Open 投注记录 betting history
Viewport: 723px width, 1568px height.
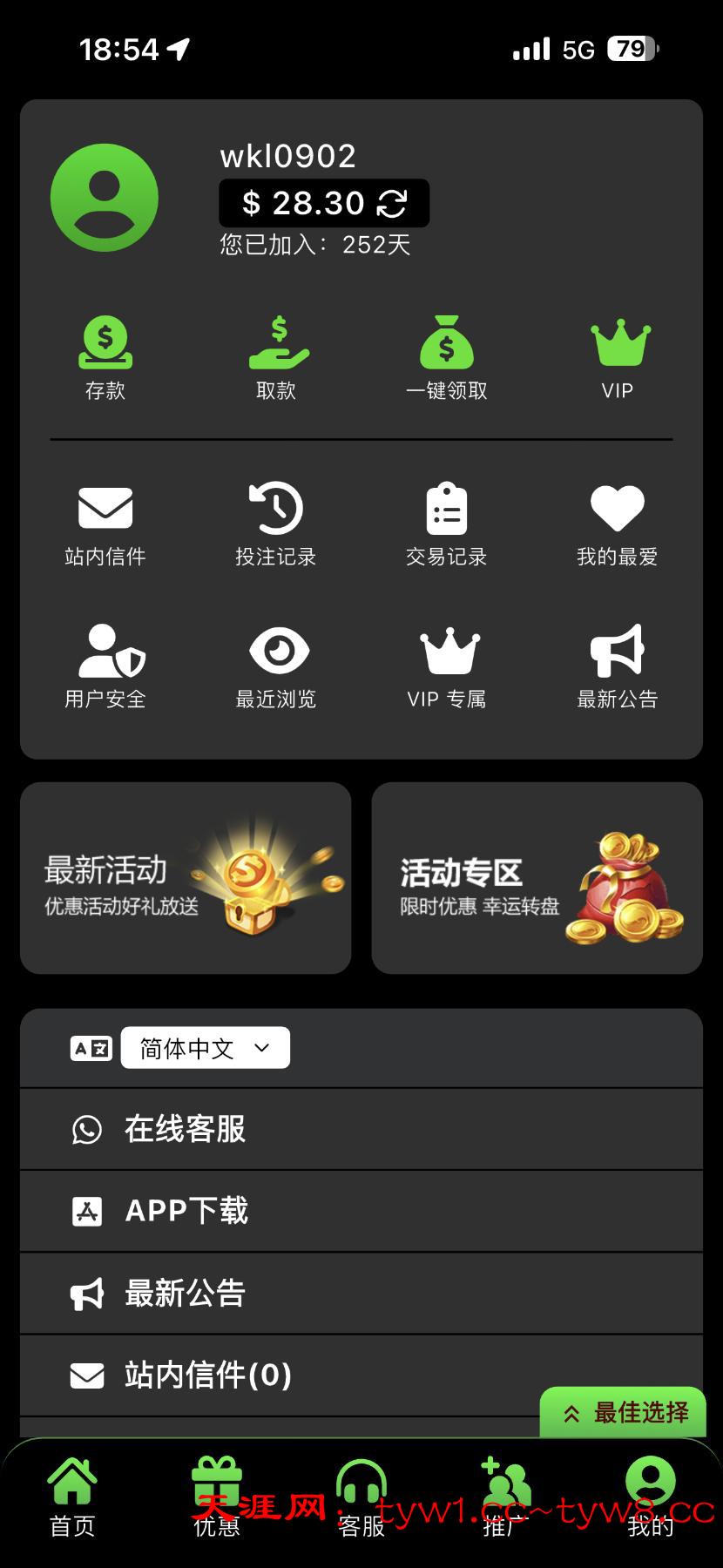click(x=276, y=524)
